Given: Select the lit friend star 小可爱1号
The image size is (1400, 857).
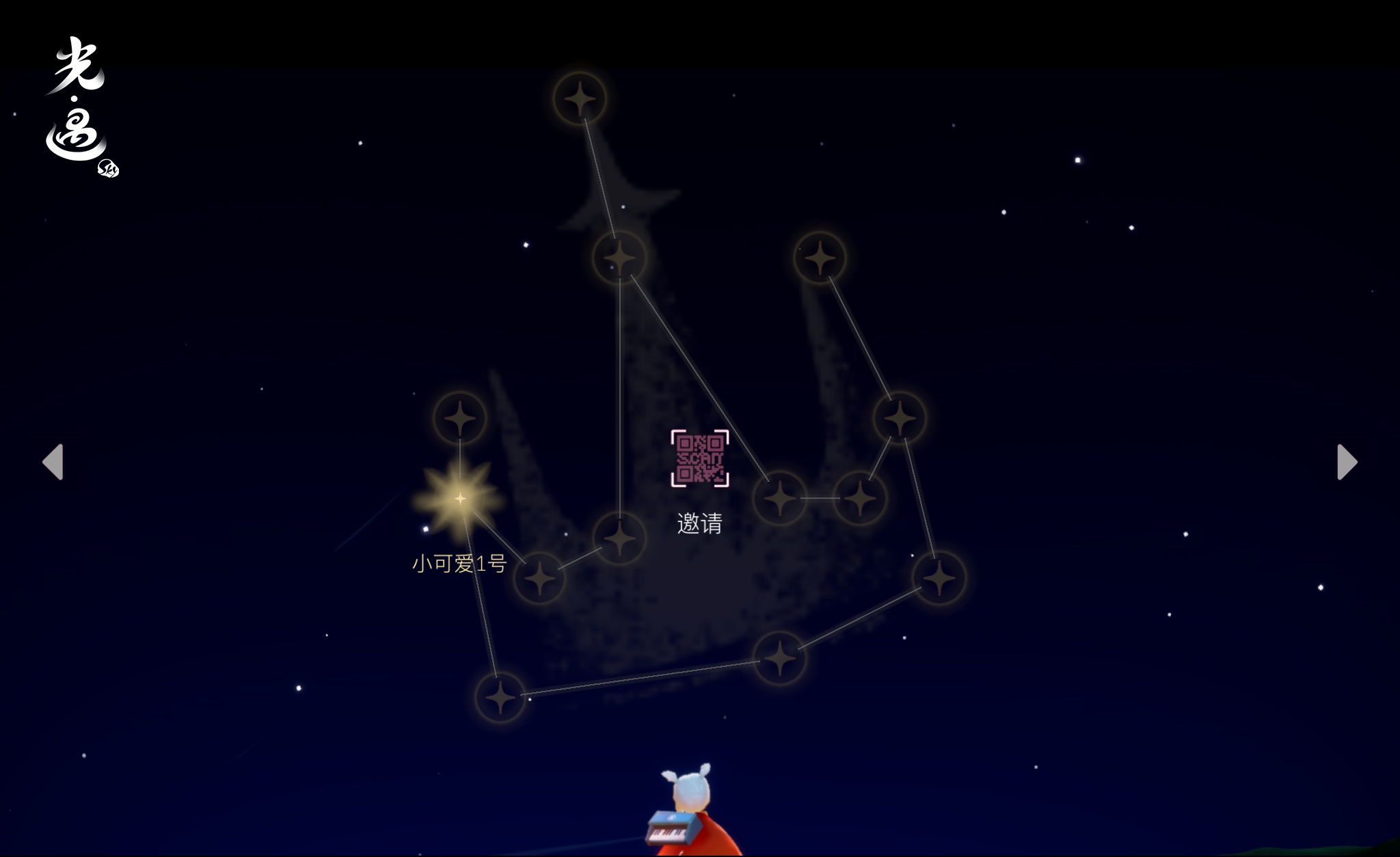Looking at the screenshot, I should tap(460, 499).
